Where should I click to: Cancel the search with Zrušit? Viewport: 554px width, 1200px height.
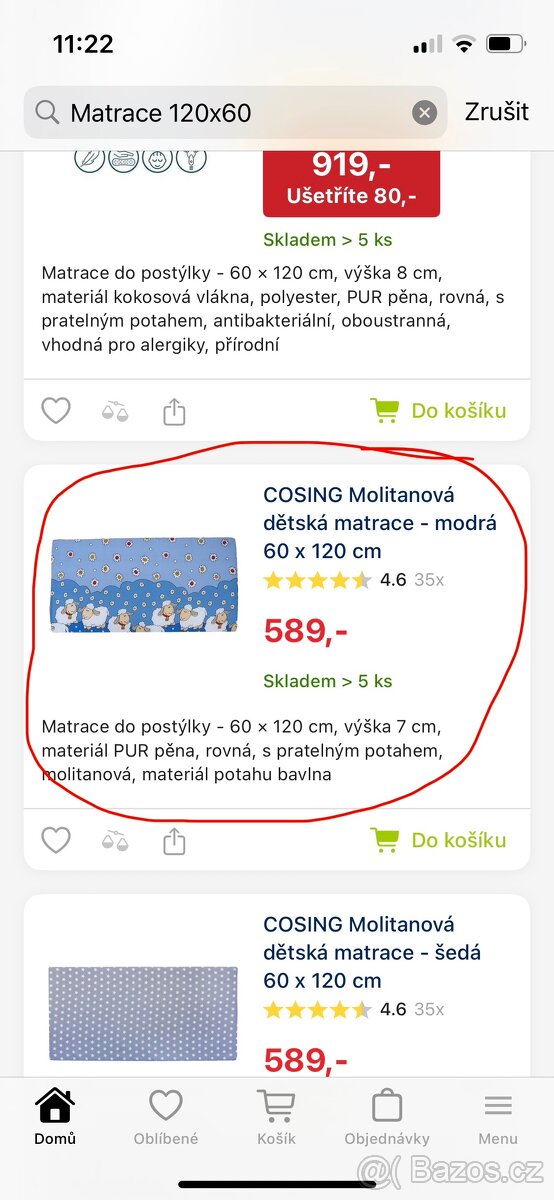click(x=497, y=112)
